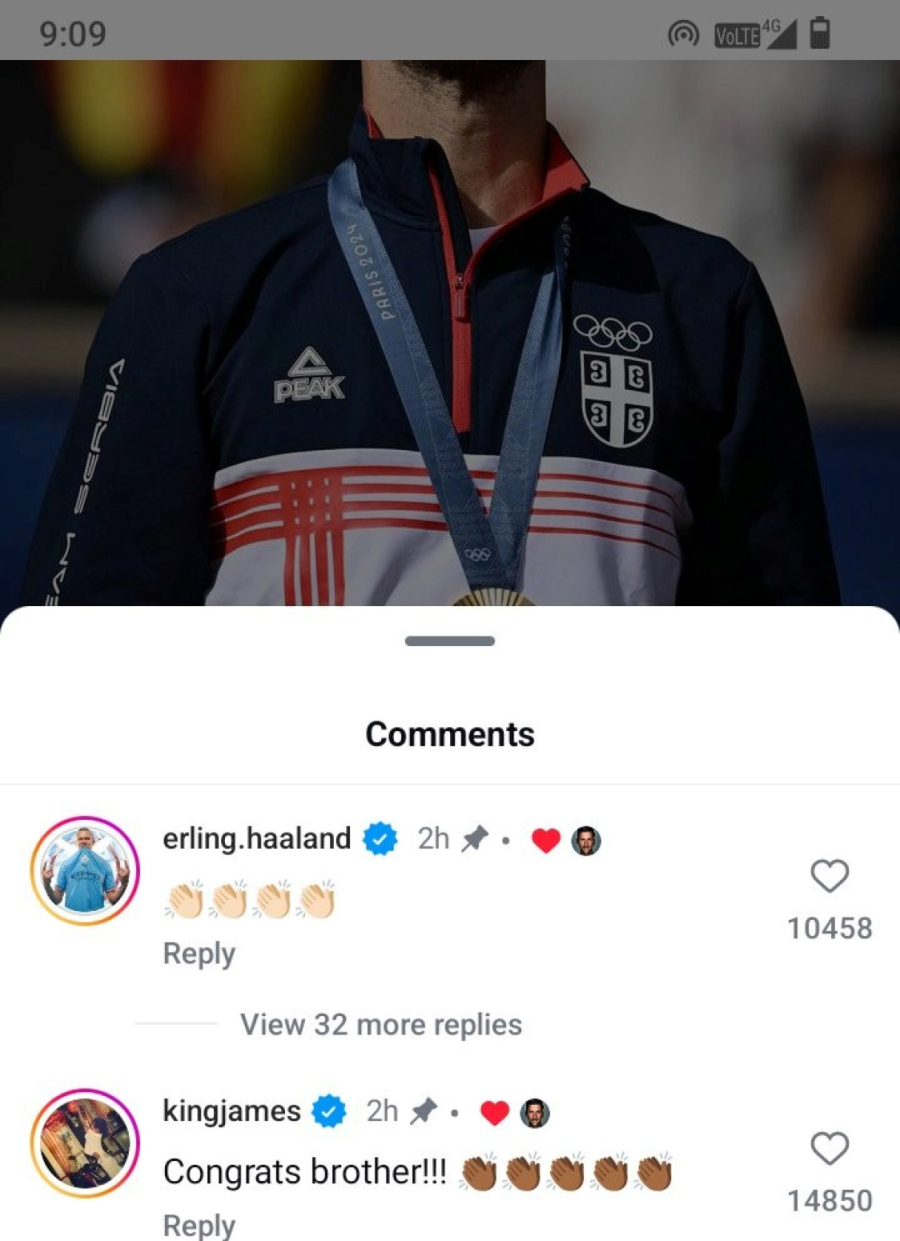Like kingjames's comment
This screenshot has height=1241, width=900.
click(x=829, y=1148)
